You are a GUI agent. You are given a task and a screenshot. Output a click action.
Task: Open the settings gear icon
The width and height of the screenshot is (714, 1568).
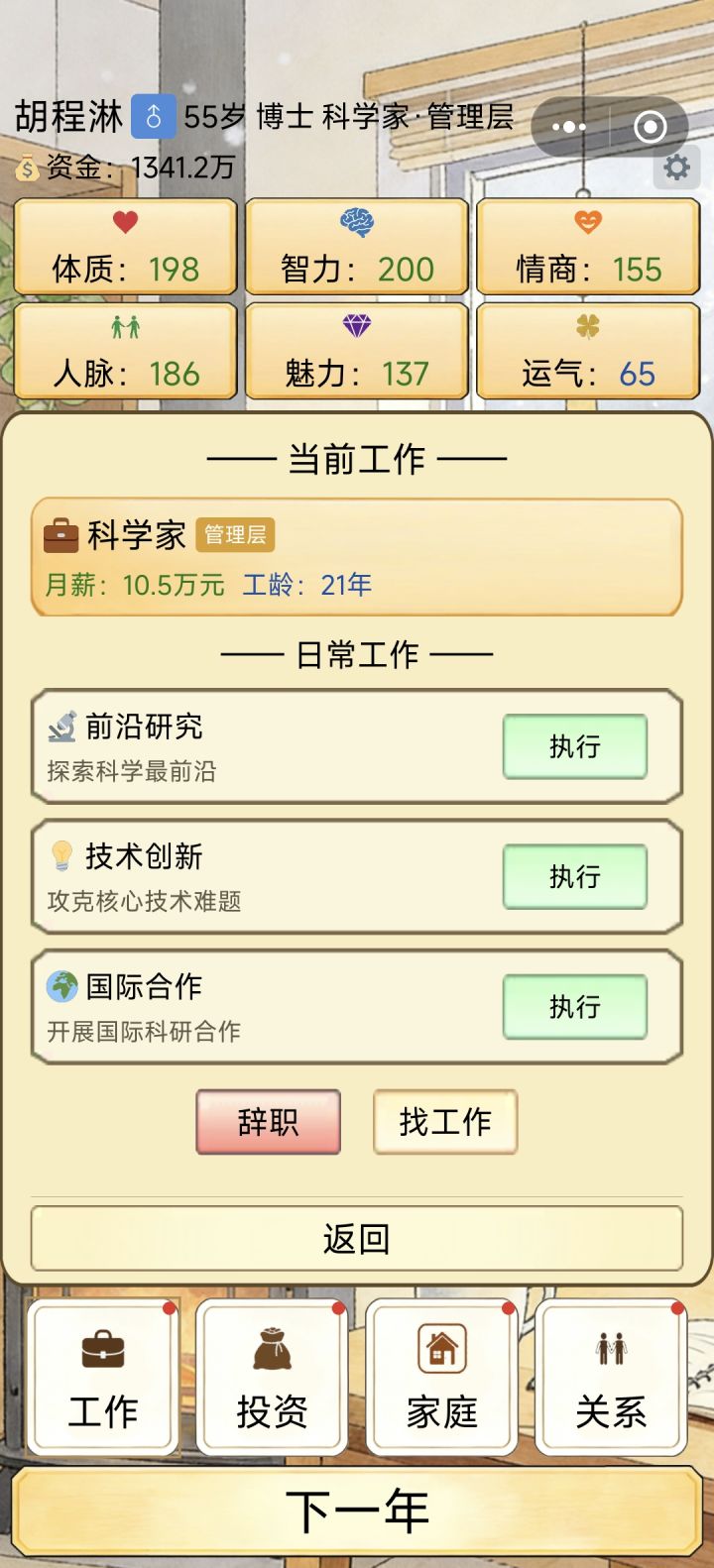(677, 168)
